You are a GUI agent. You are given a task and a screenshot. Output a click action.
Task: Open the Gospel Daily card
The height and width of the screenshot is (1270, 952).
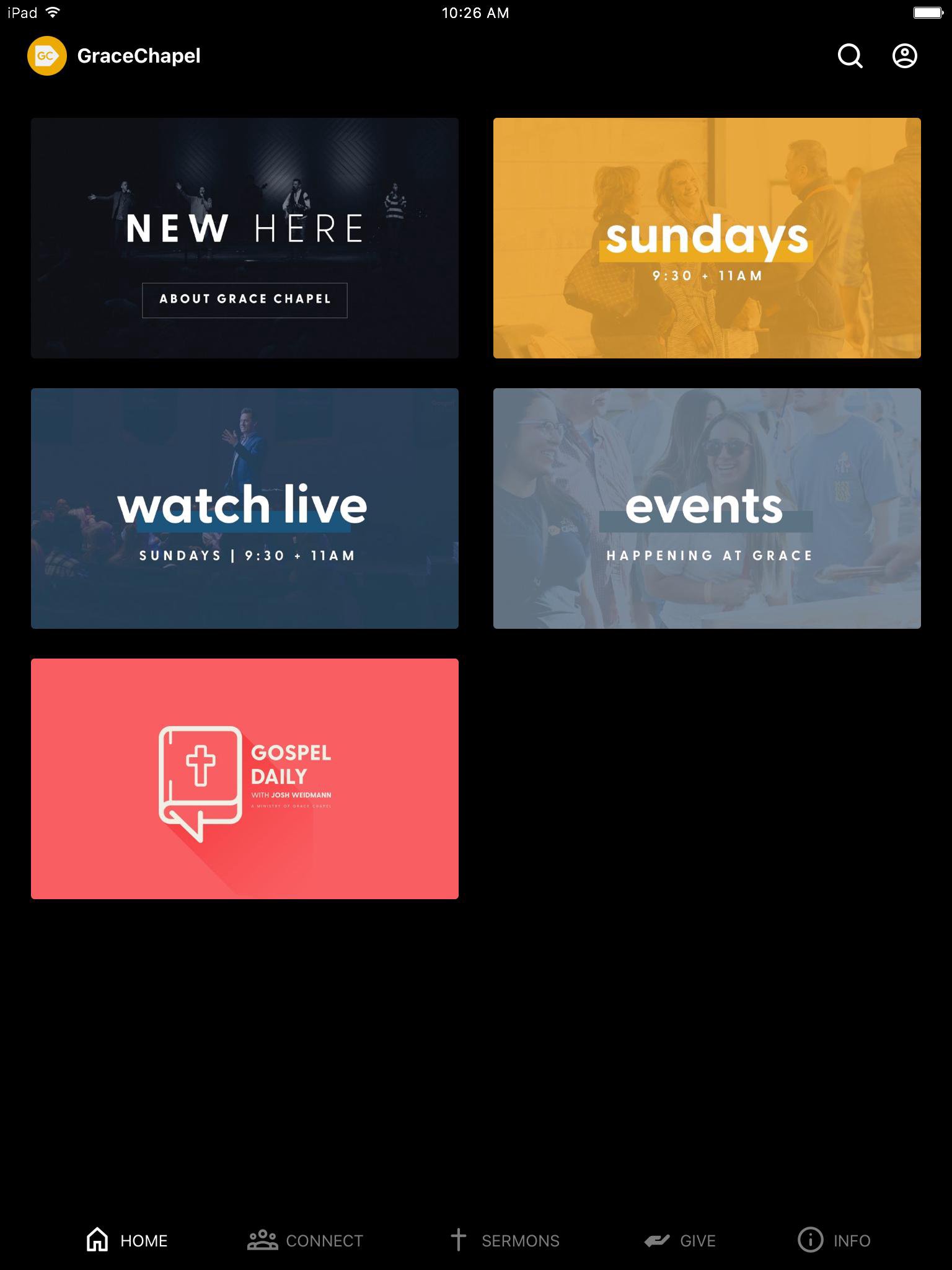[x=245, y=778]
